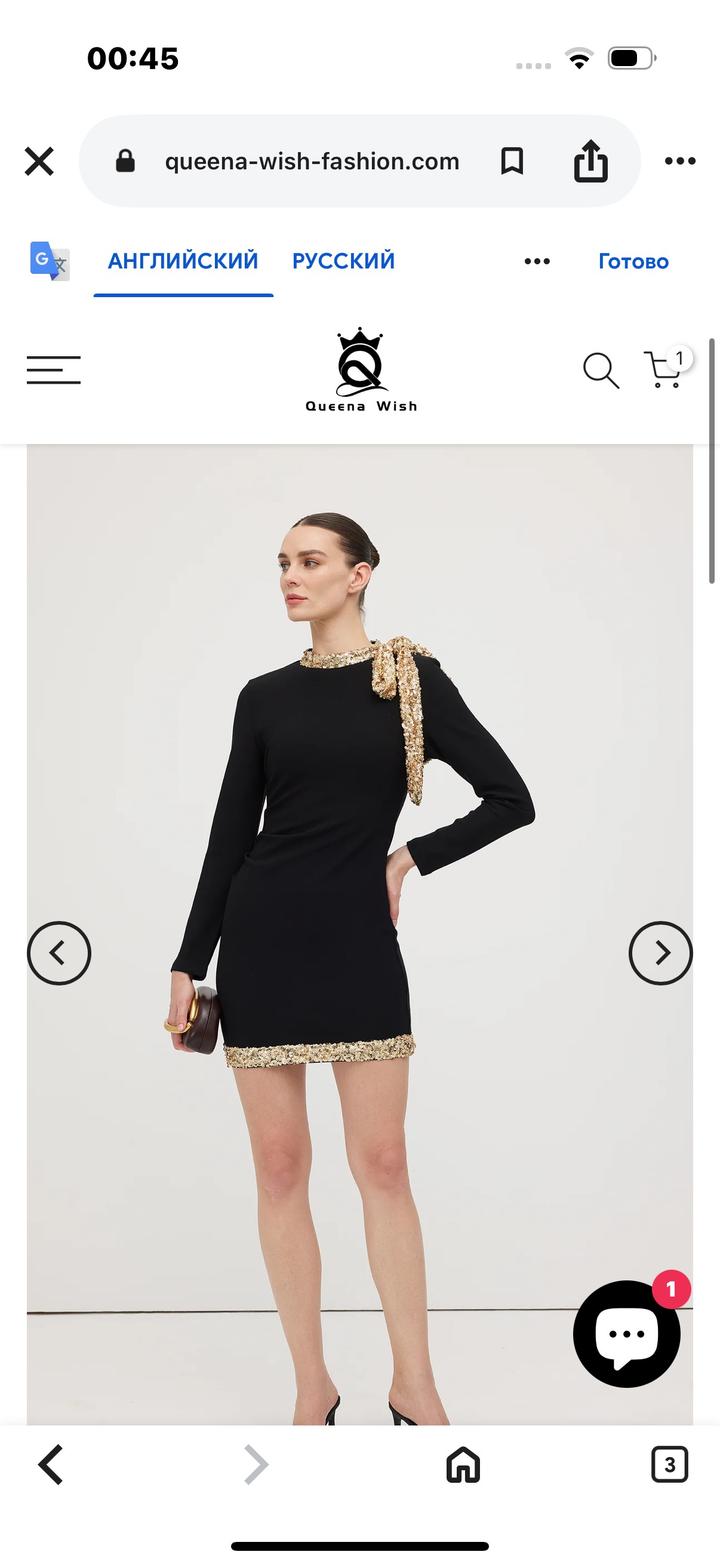The width and height of the screenshot is (720, 1565).
Task: Open translation options menu
Action: point(537,261)
